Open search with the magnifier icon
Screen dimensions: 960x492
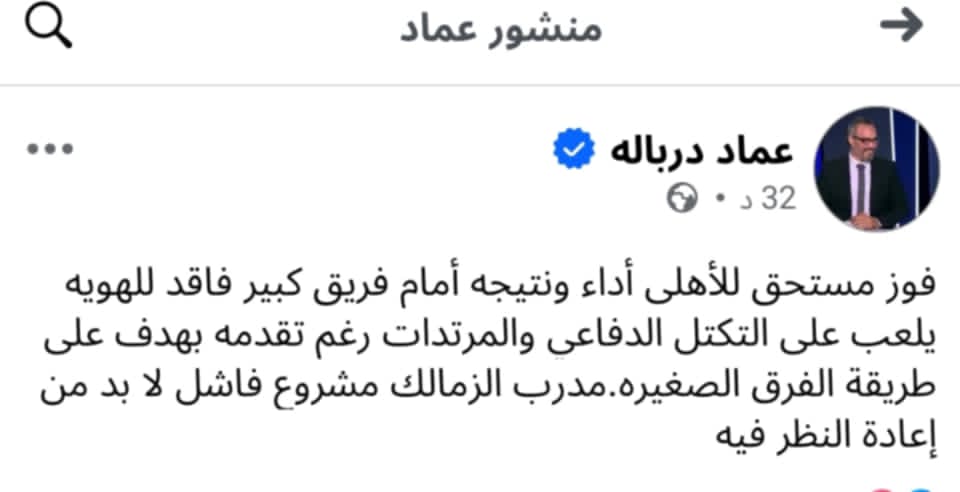point(47,27)
